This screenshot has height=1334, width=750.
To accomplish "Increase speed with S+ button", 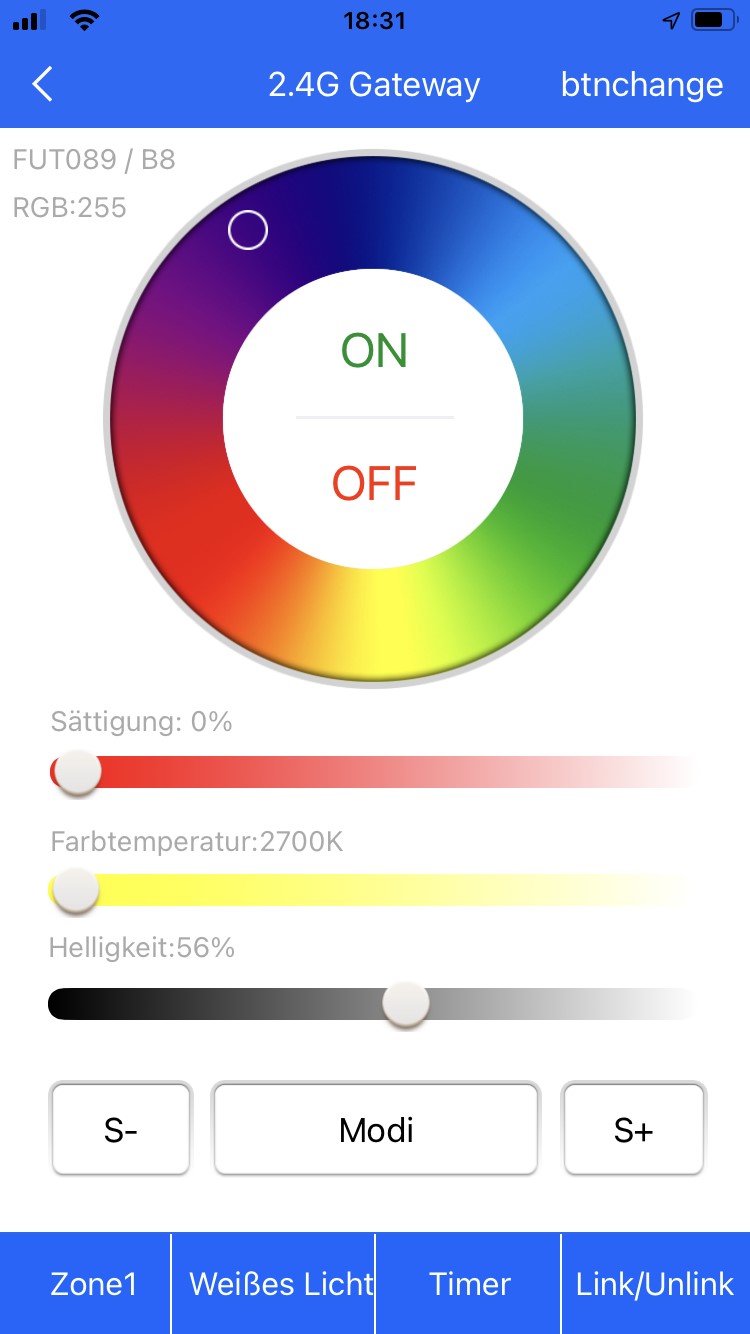I will click(x=634, y=1129).
